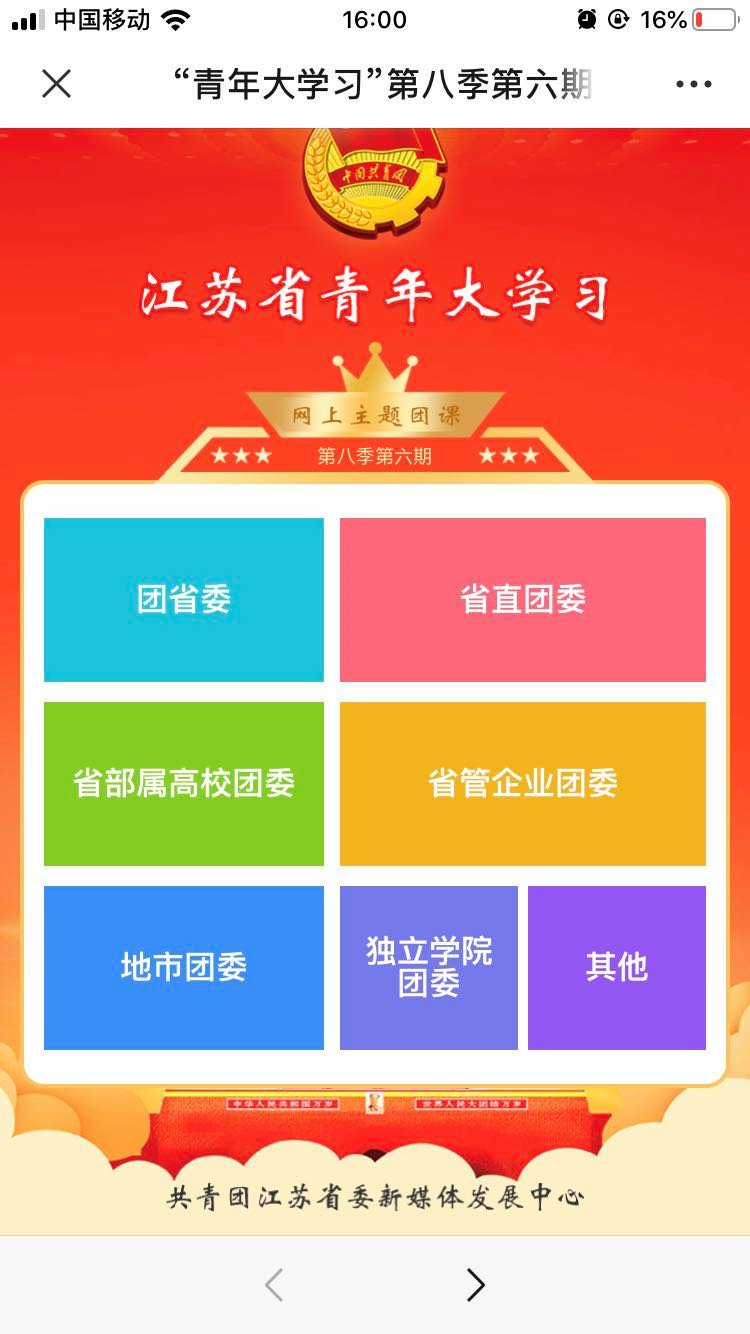Close the 青年大学习 web page
750x1334 pixels.
pos(57,84)
